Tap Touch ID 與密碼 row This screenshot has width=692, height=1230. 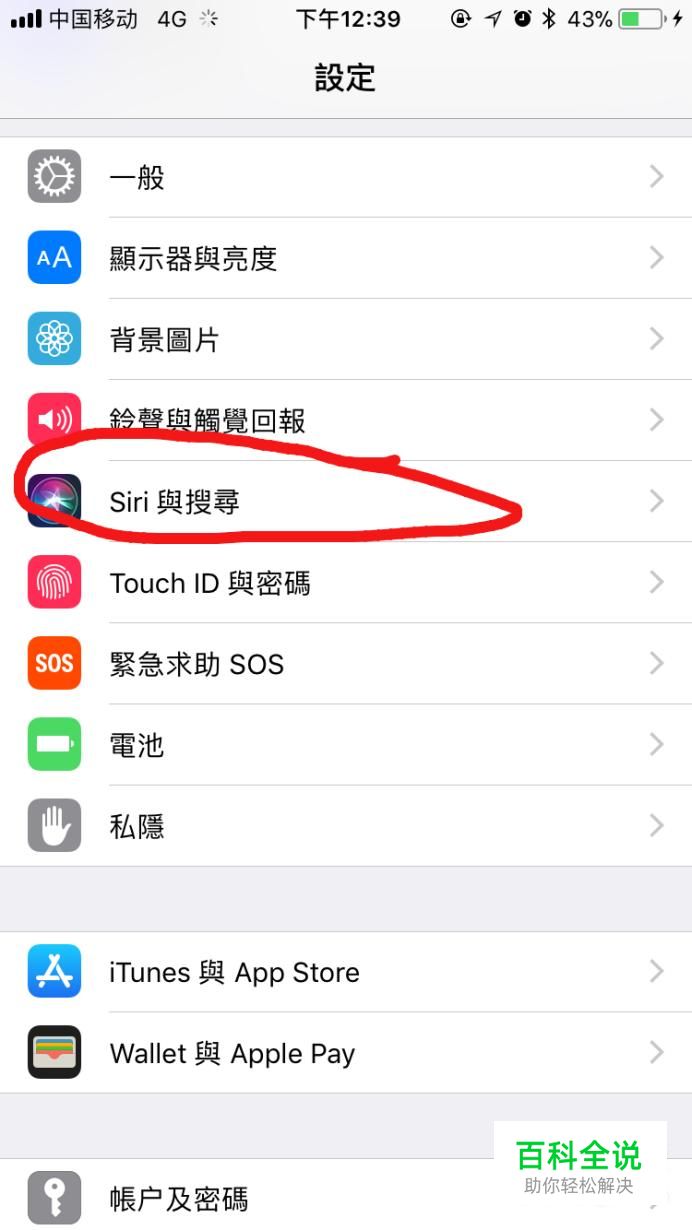pos(345,583)
